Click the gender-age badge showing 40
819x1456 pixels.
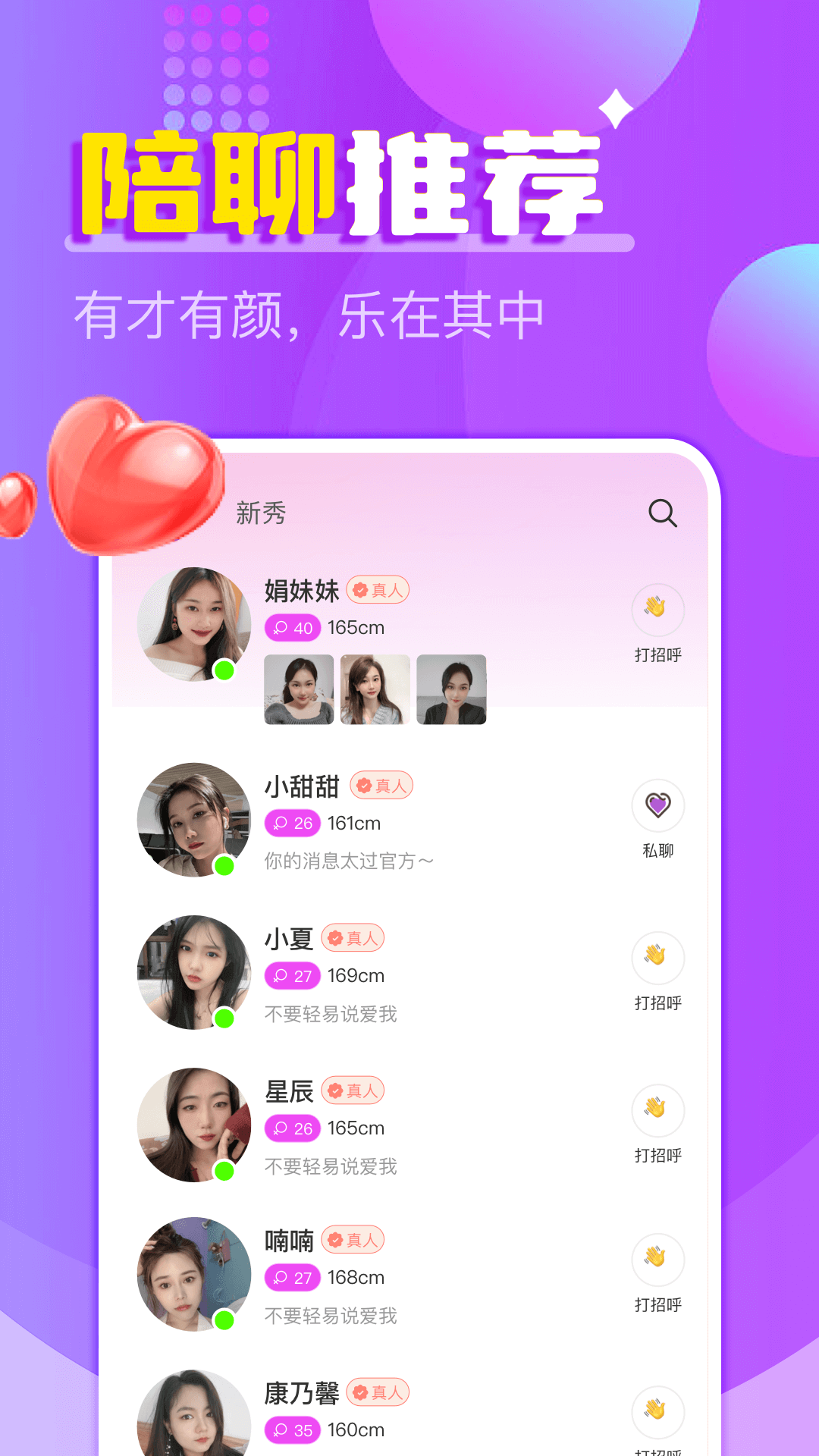point(291,628)
